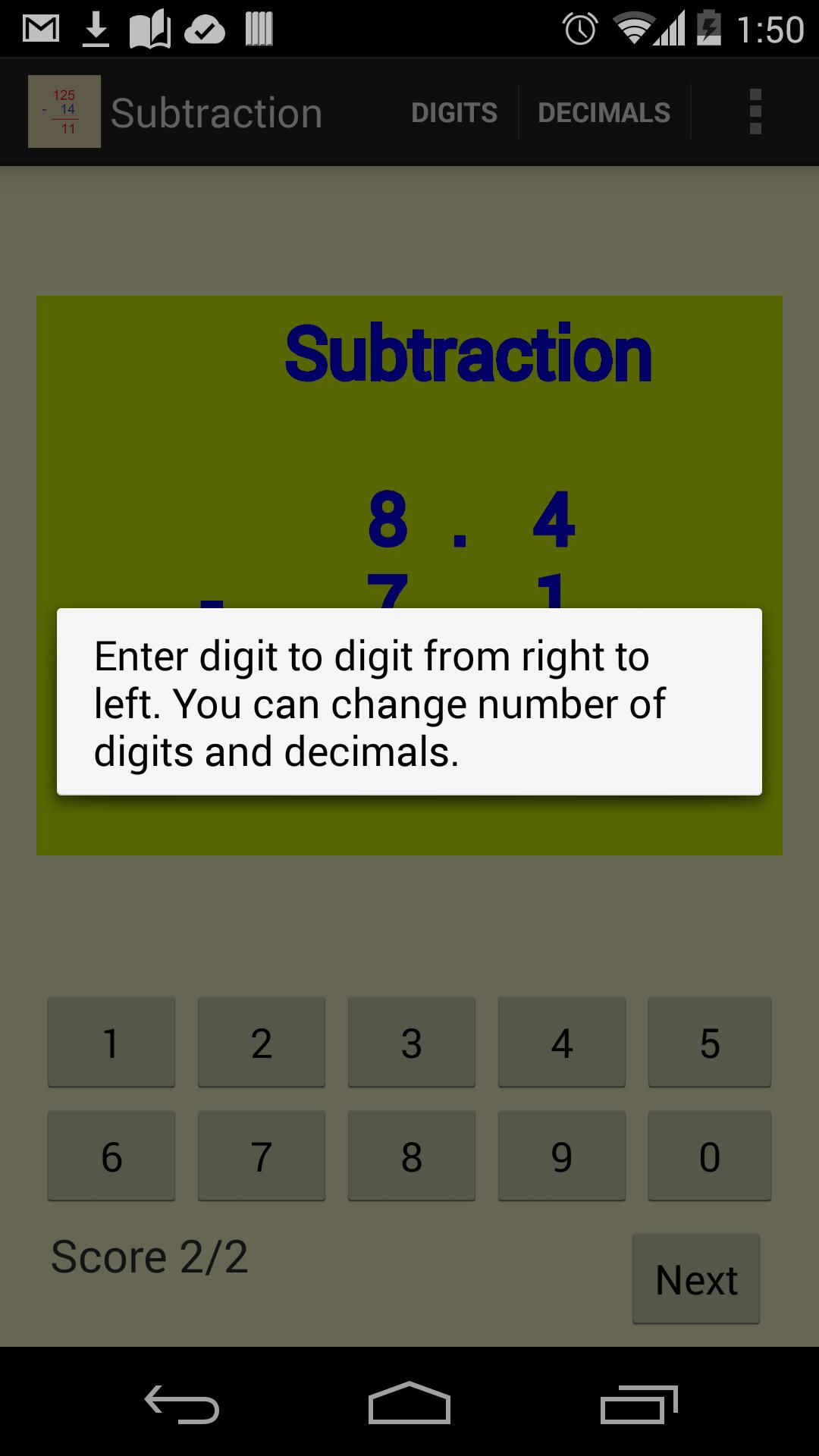Tap the digit 0 key
The height and width of the screenshot is (1456, 819).
coord(710,1156)
